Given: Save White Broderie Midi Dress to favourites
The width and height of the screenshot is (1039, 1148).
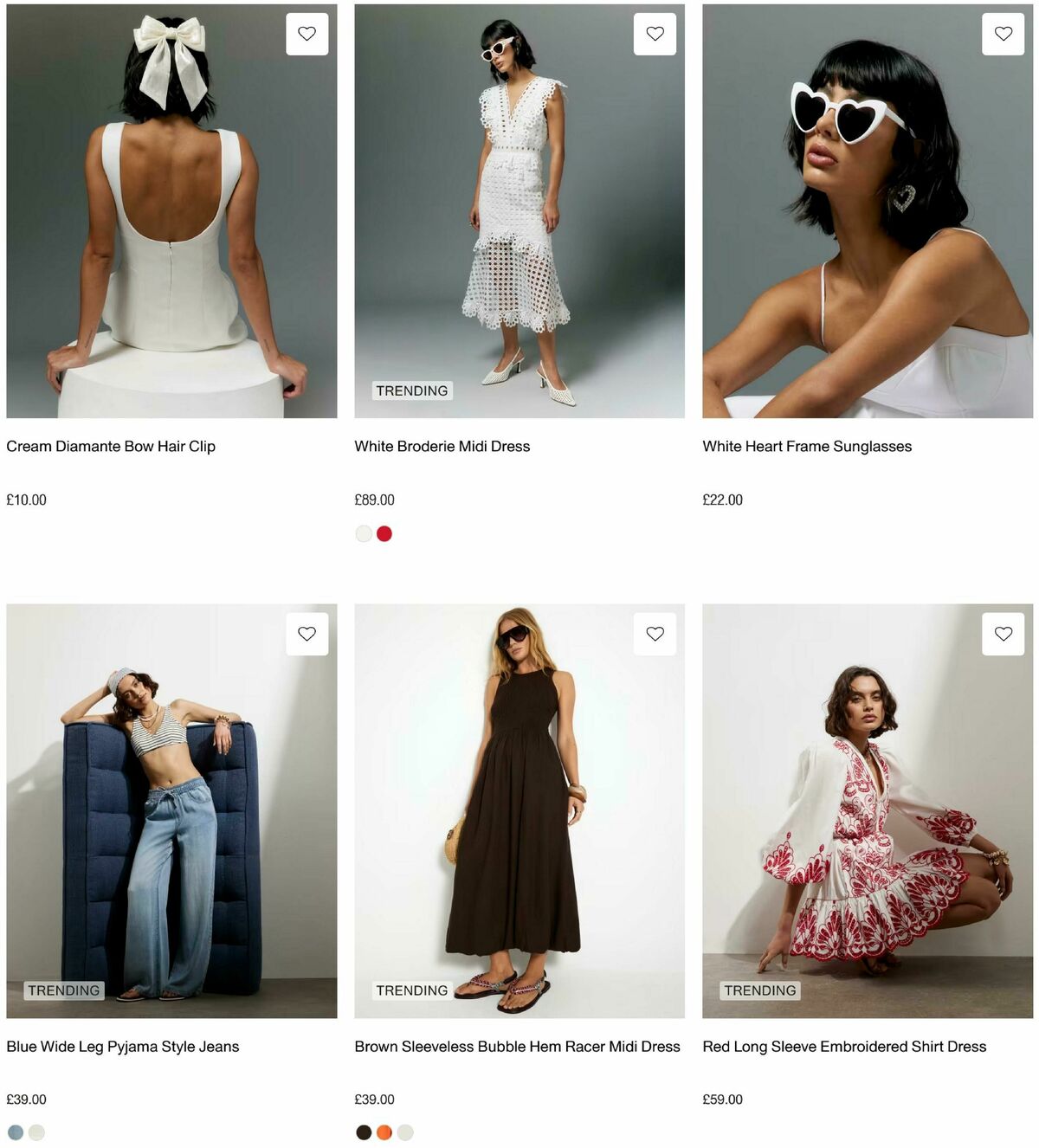Looking at the screenshot, I should [655, 34].
